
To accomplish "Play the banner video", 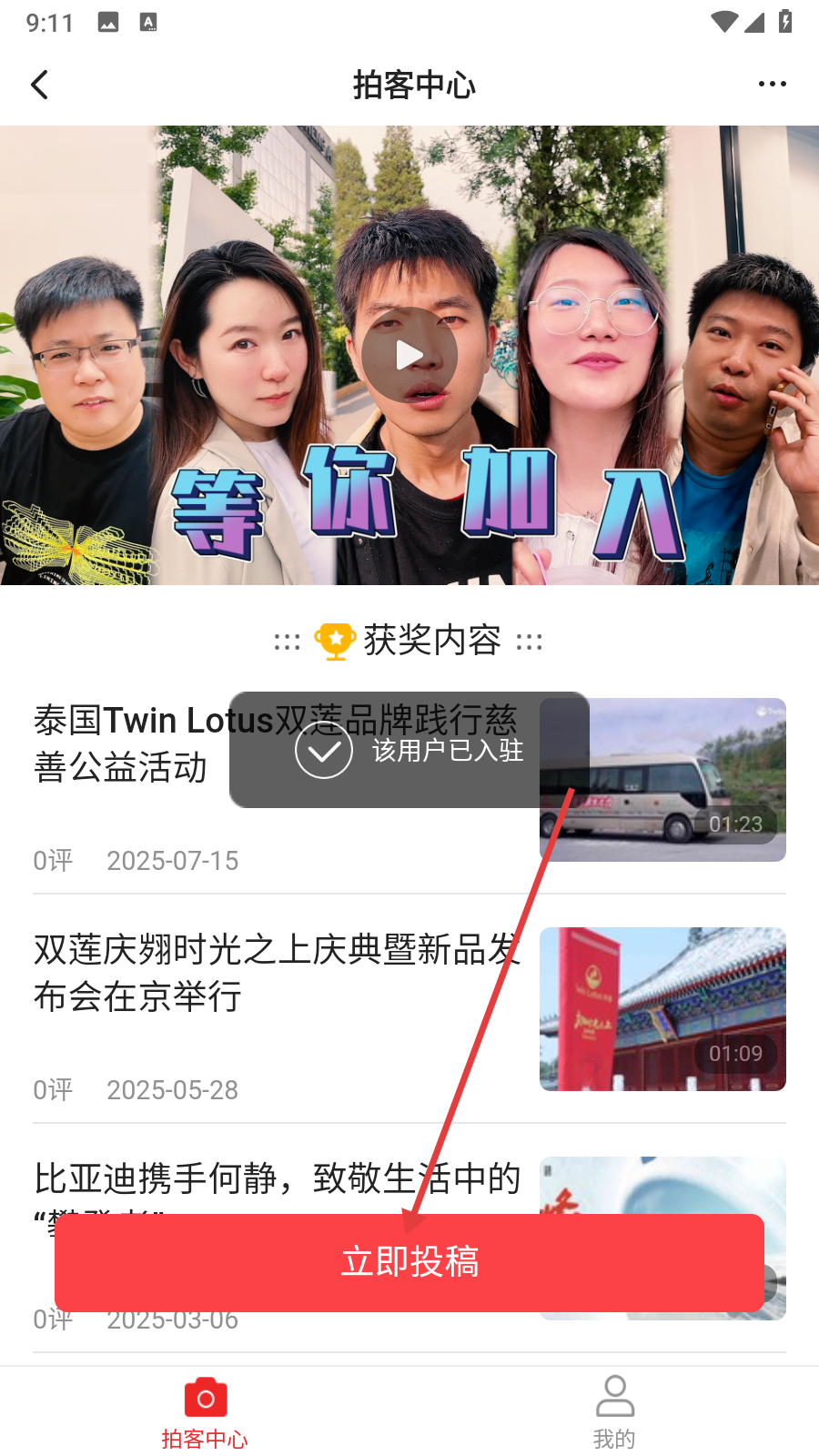I will pos(409,355).
